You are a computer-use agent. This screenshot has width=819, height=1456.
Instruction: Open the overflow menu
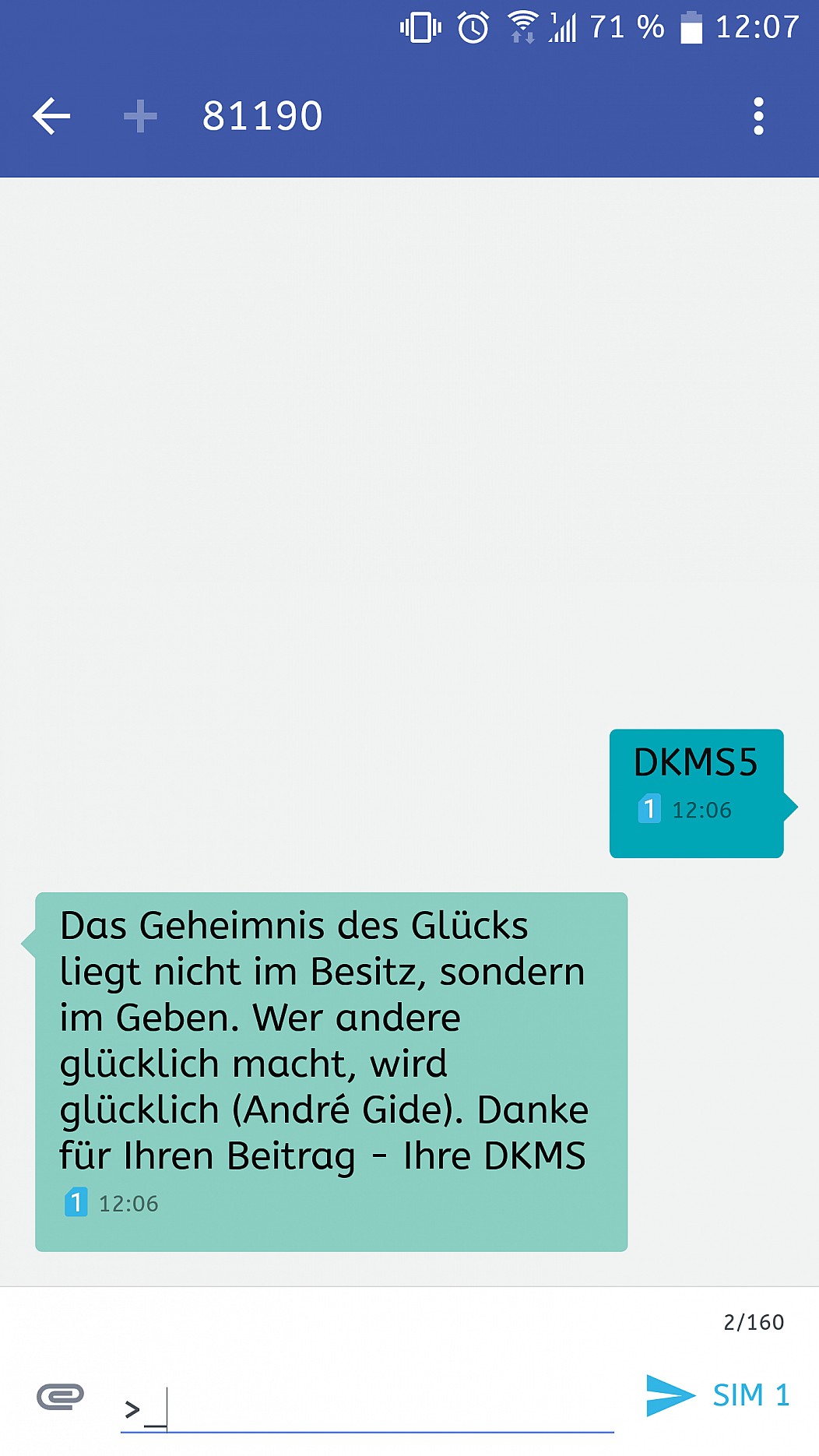758,117
